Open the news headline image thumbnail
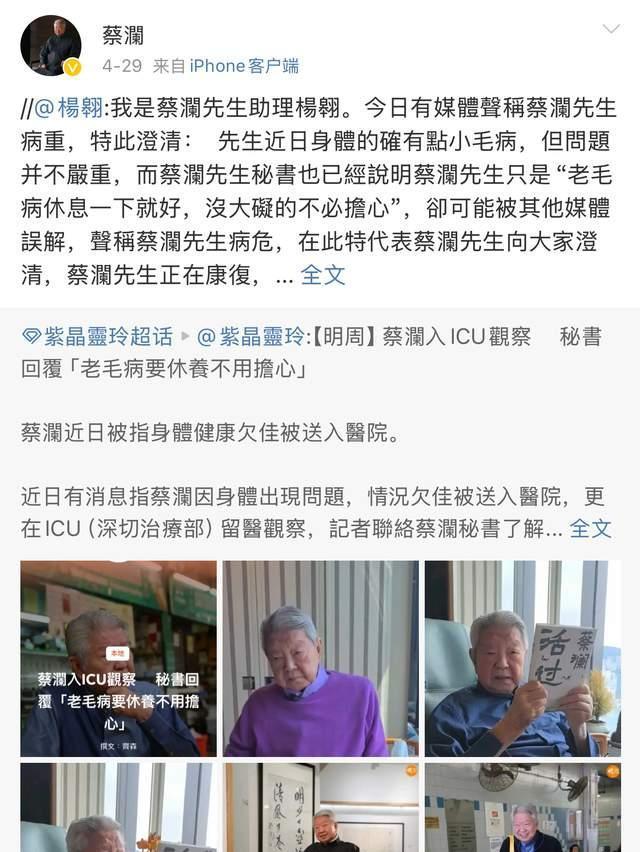The width and height of the screenshot is (640, 852). pyautogui.click(x=119, y=658)
